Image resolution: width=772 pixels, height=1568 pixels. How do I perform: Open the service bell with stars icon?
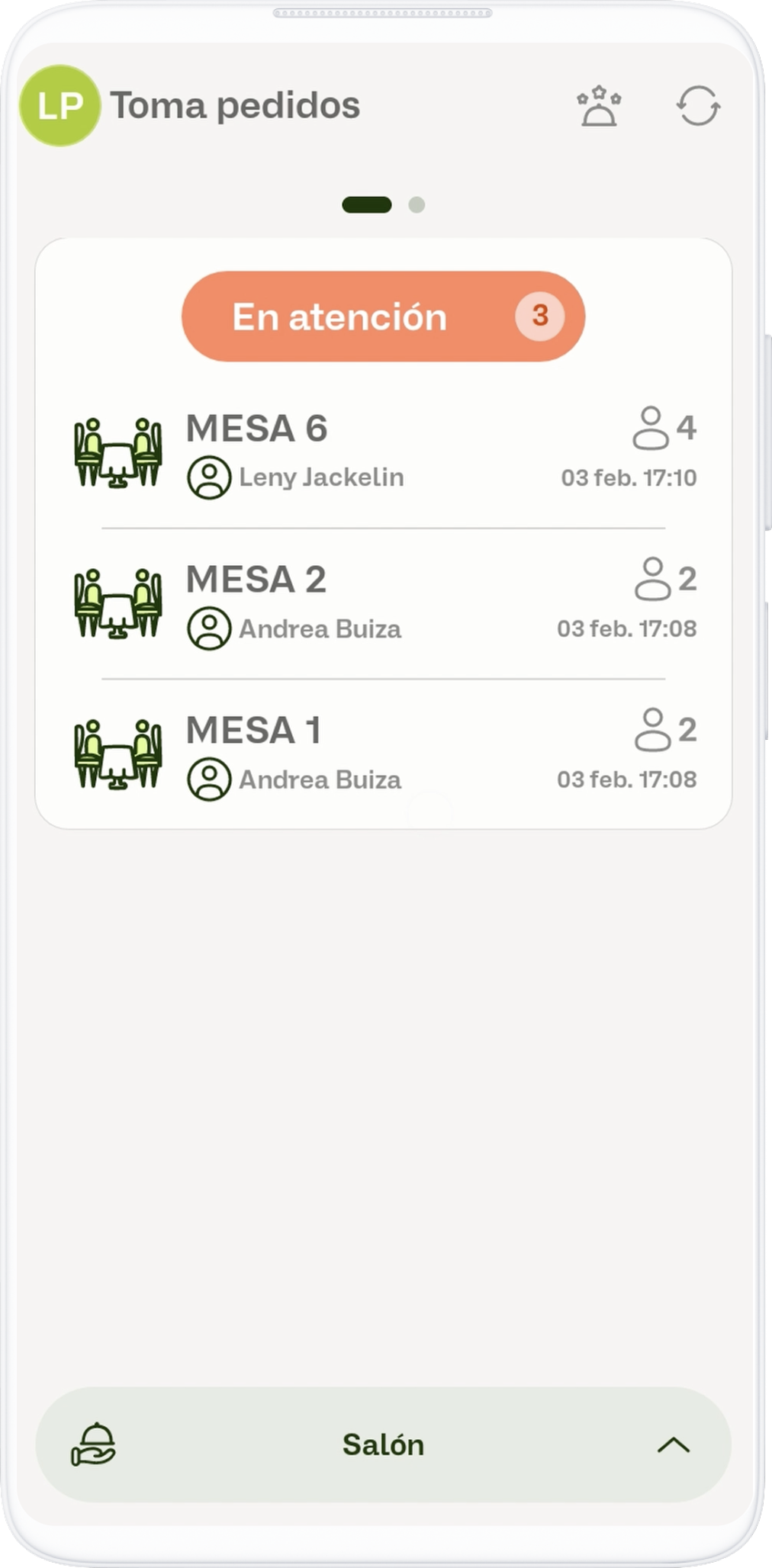tap(599, 105)
